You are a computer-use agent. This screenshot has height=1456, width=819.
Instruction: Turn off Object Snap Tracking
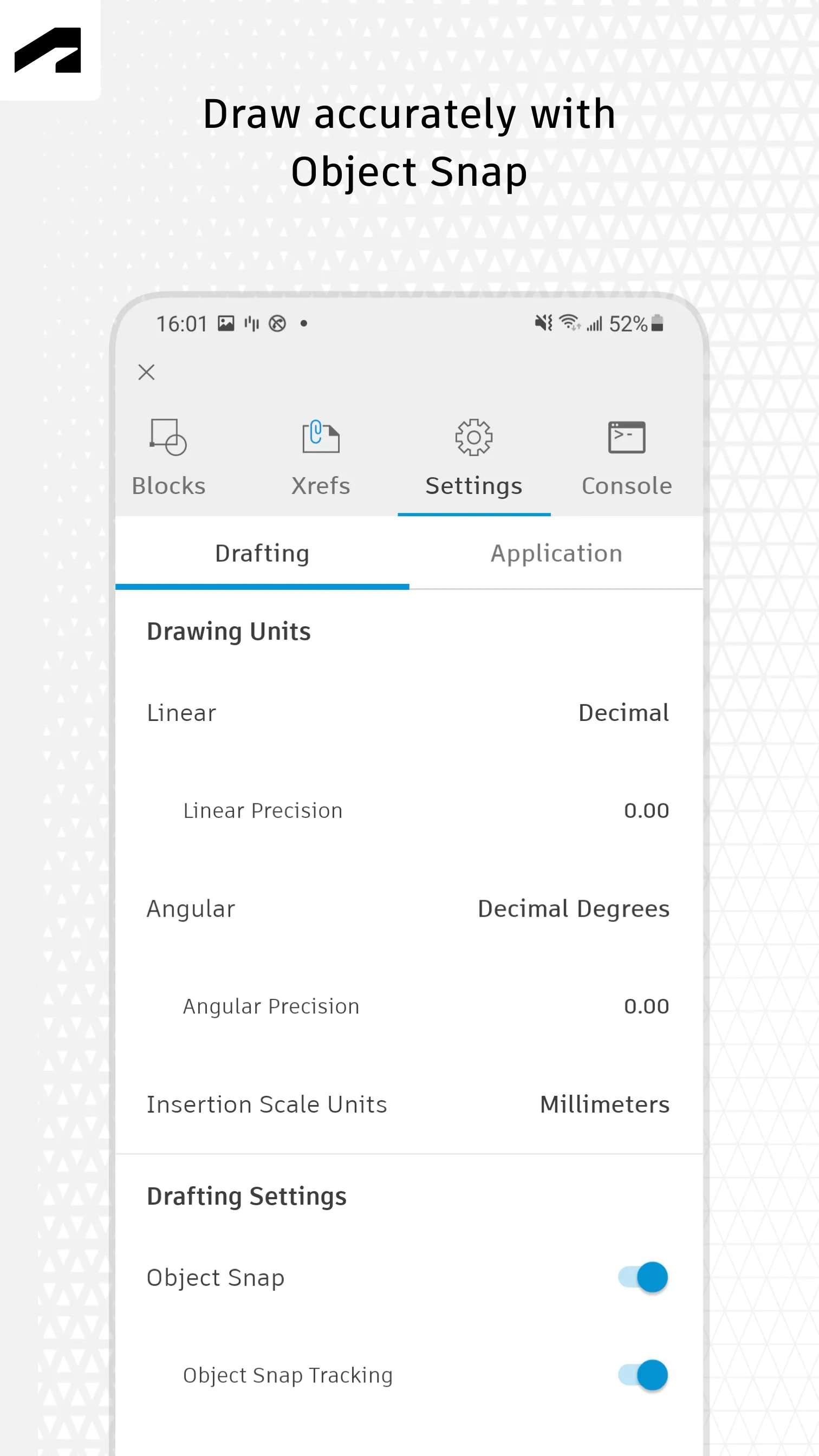coord(642,1376)
